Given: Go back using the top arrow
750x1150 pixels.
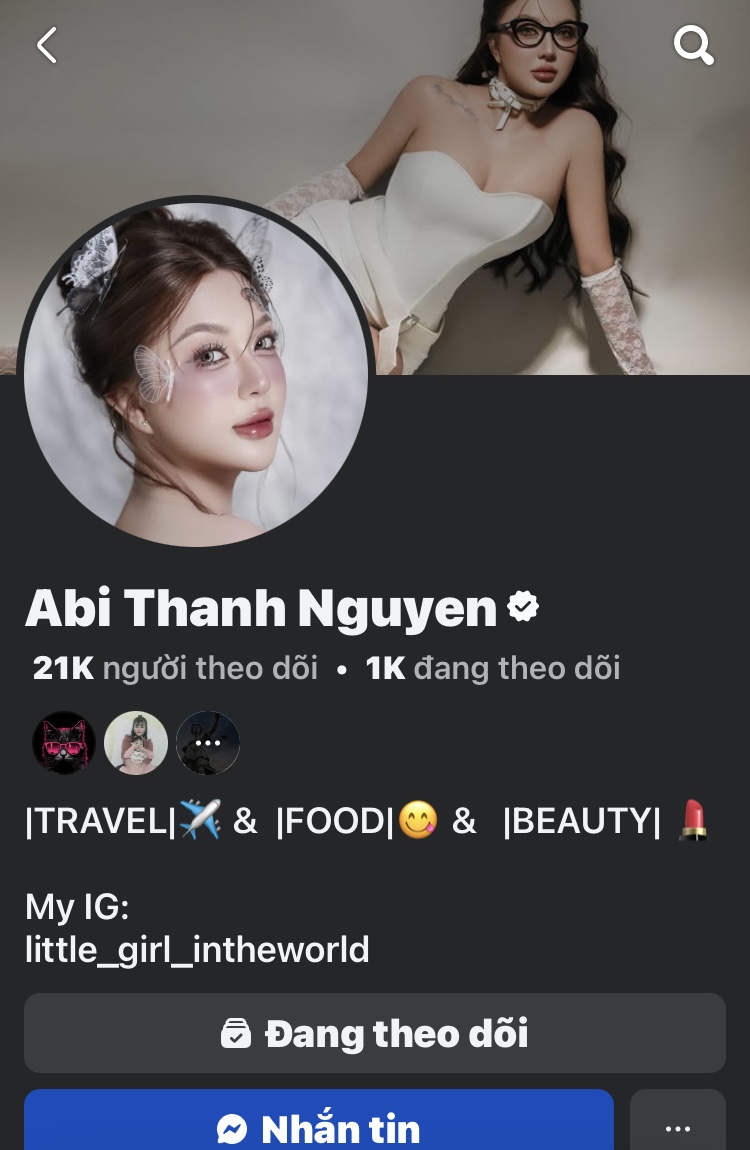Looking at the screenshot, I should (47, 45).
